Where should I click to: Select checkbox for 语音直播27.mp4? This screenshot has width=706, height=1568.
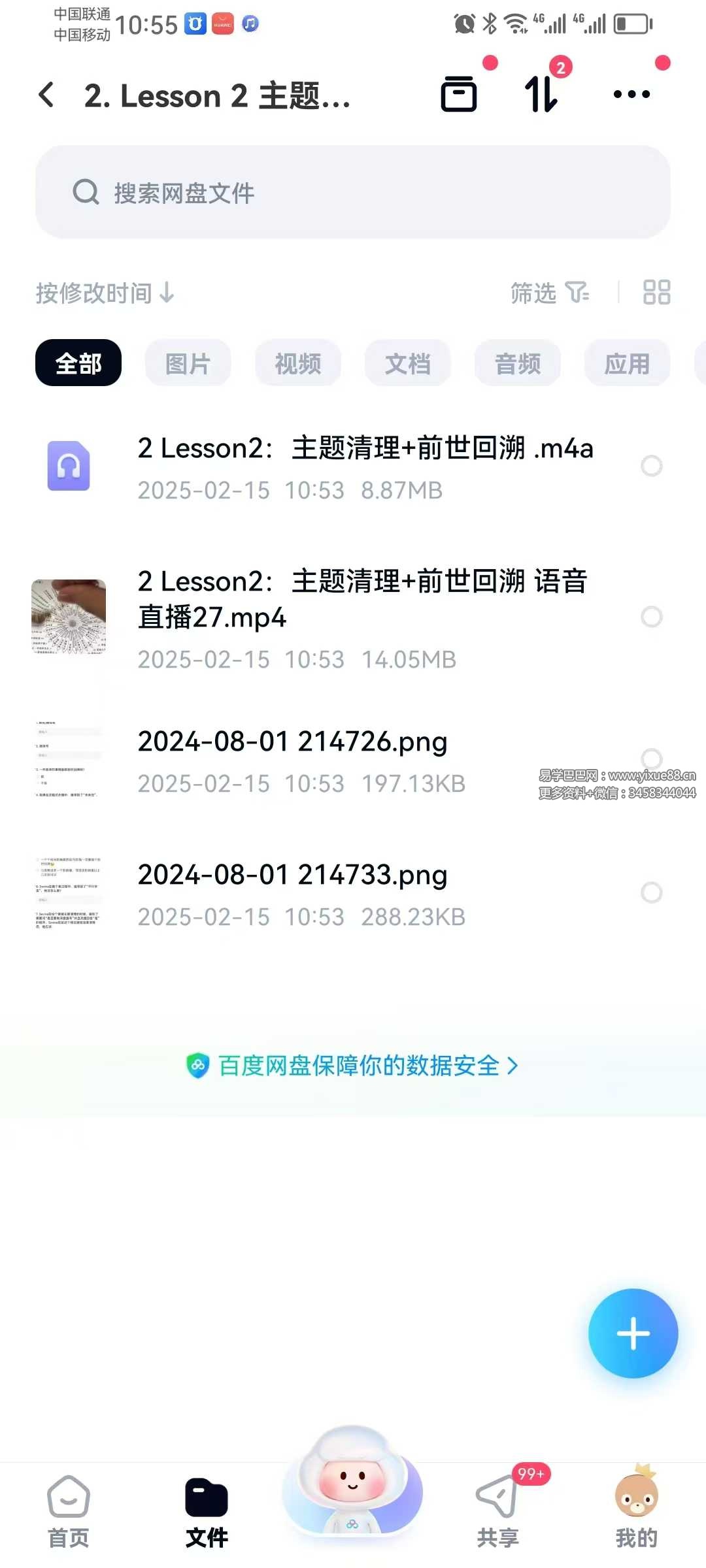point(651,617)
